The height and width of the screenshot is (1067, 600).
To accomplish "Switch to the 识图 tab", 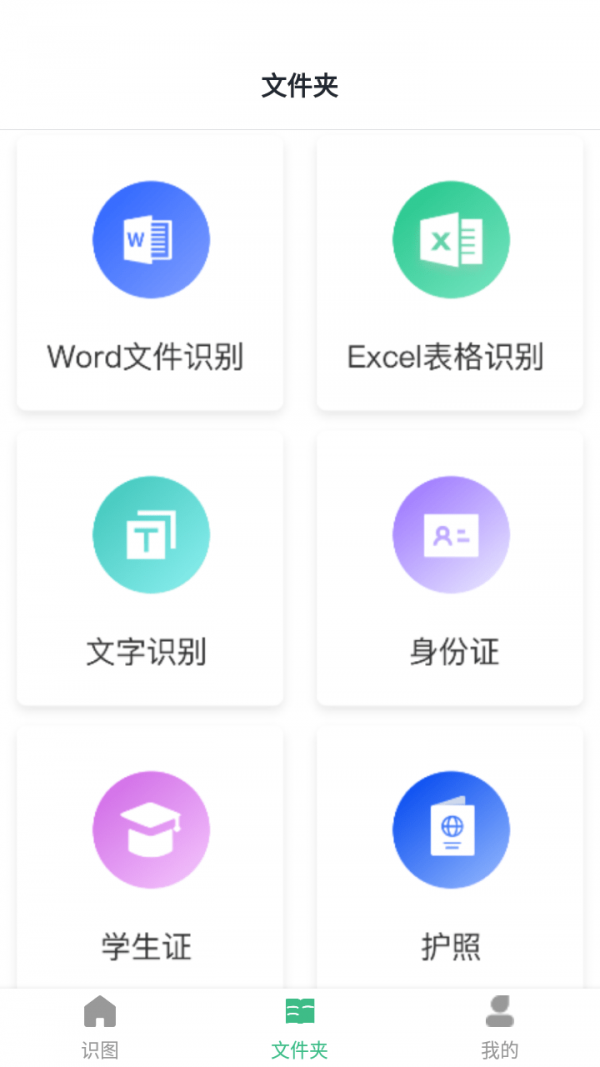I will 100,1027.
